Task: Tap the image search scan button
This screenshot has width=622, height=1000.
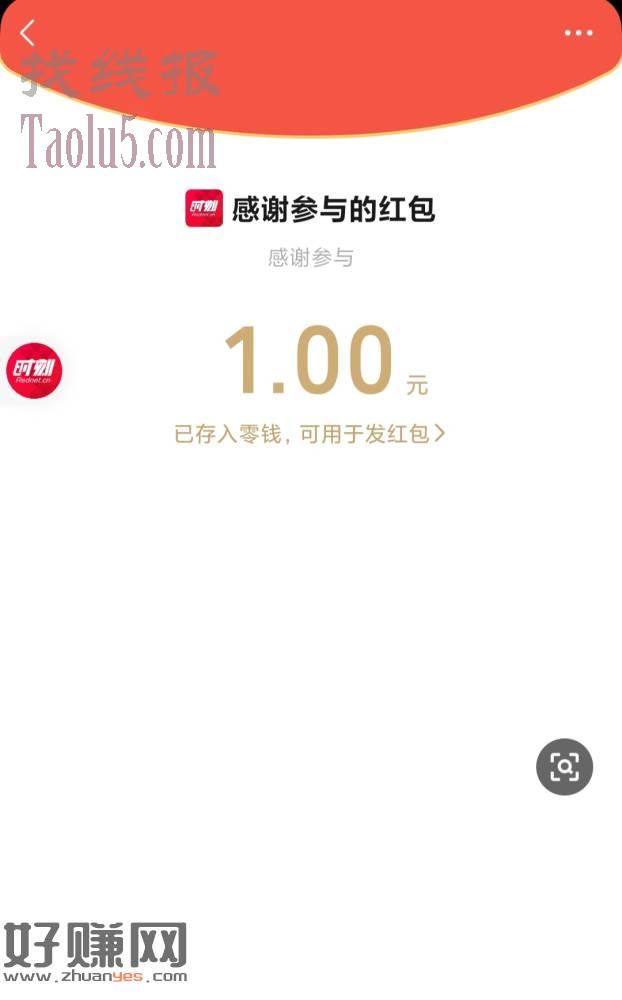Action: [565, 767]
